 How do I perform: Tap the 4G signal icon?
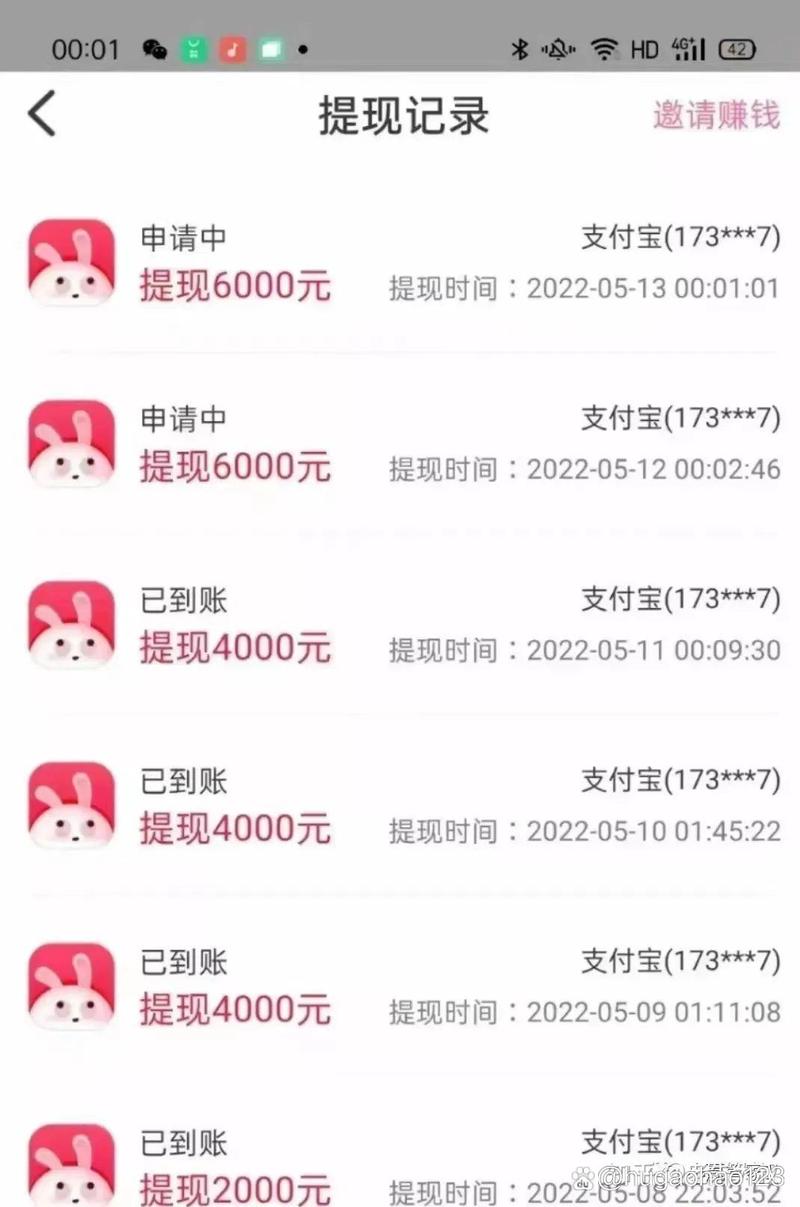click(x=688, y=47)
